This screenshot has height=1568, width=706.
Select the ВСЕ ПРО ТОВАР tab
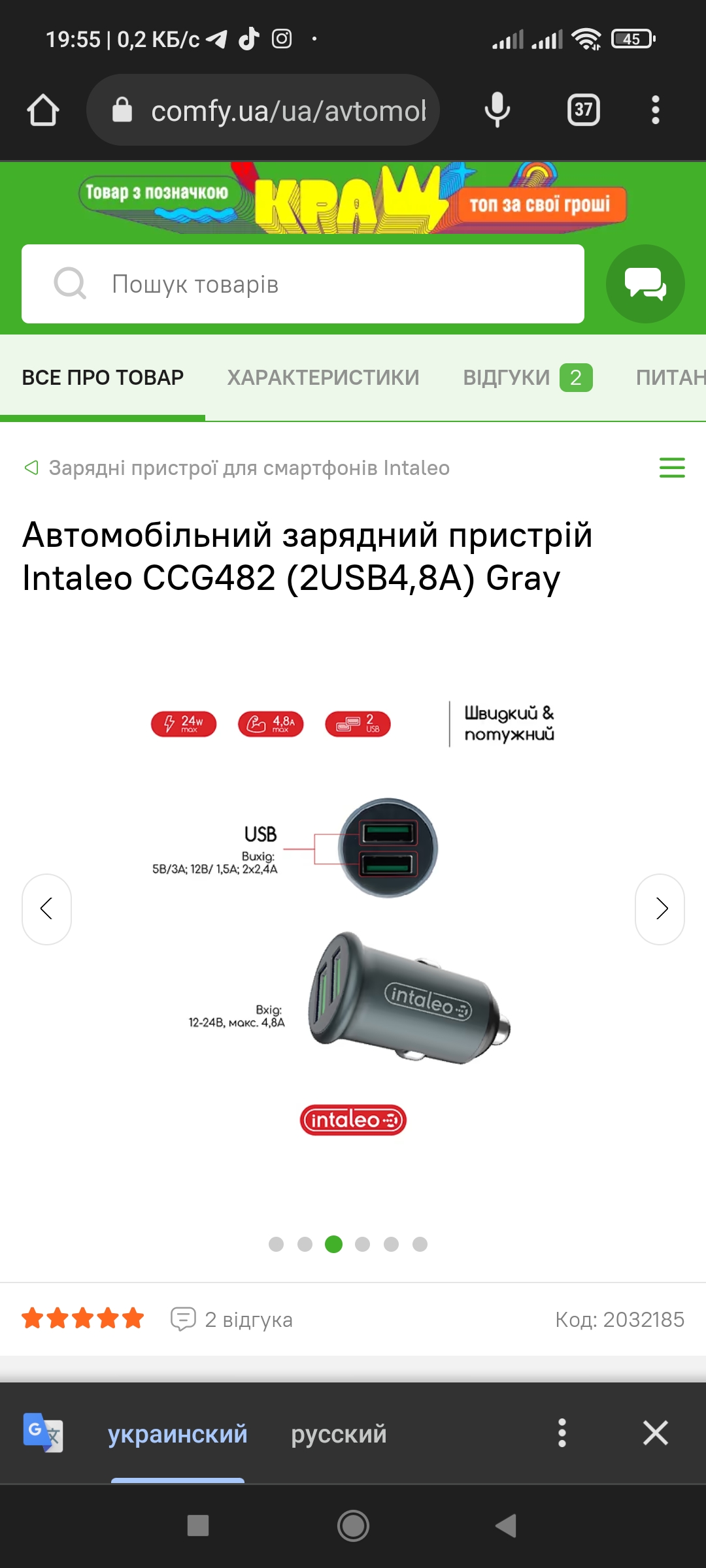coord(103,378)
